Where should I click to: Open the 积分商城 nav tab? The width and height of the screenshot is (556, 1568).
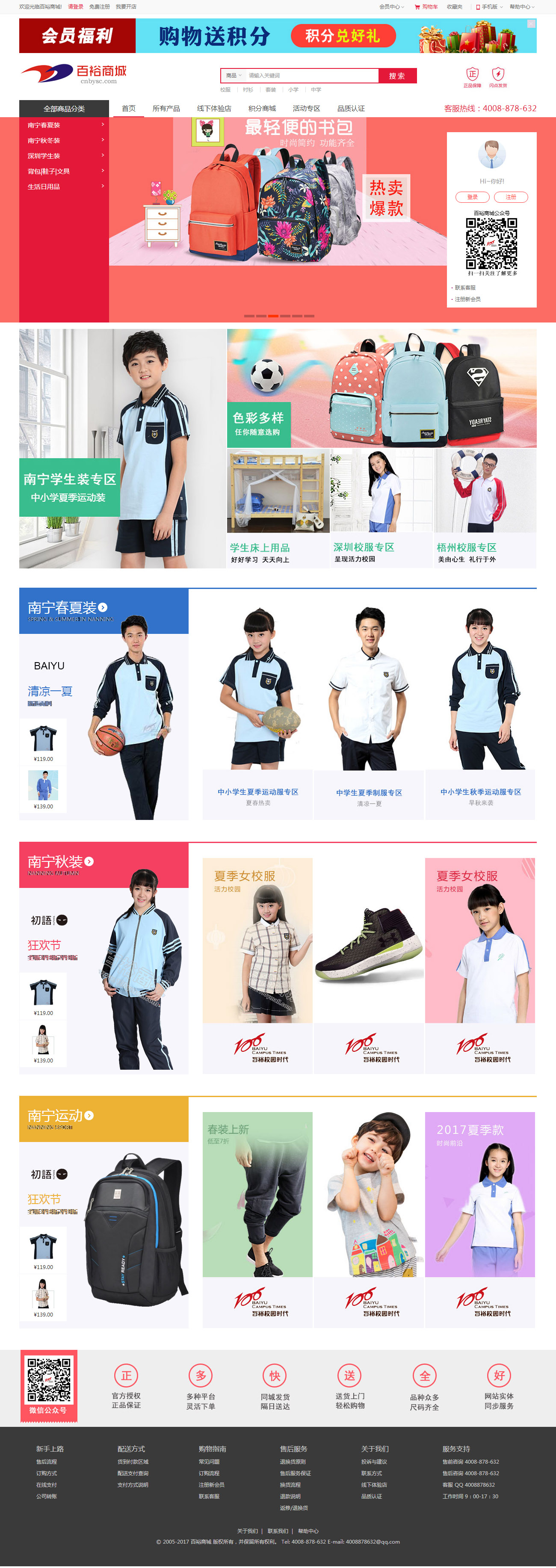(x=262, y=108)
